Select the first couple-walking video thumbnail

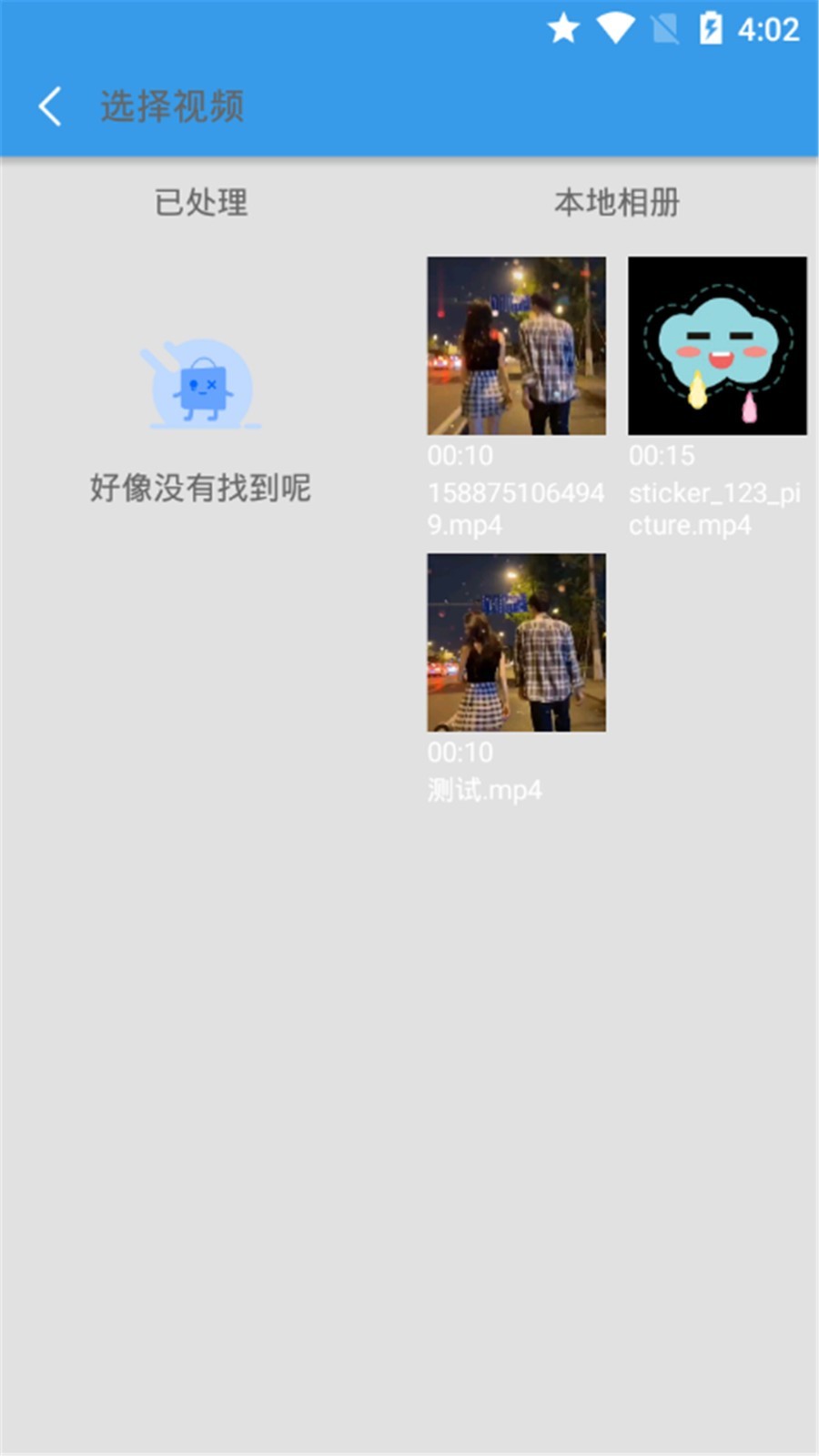point(516,346)
